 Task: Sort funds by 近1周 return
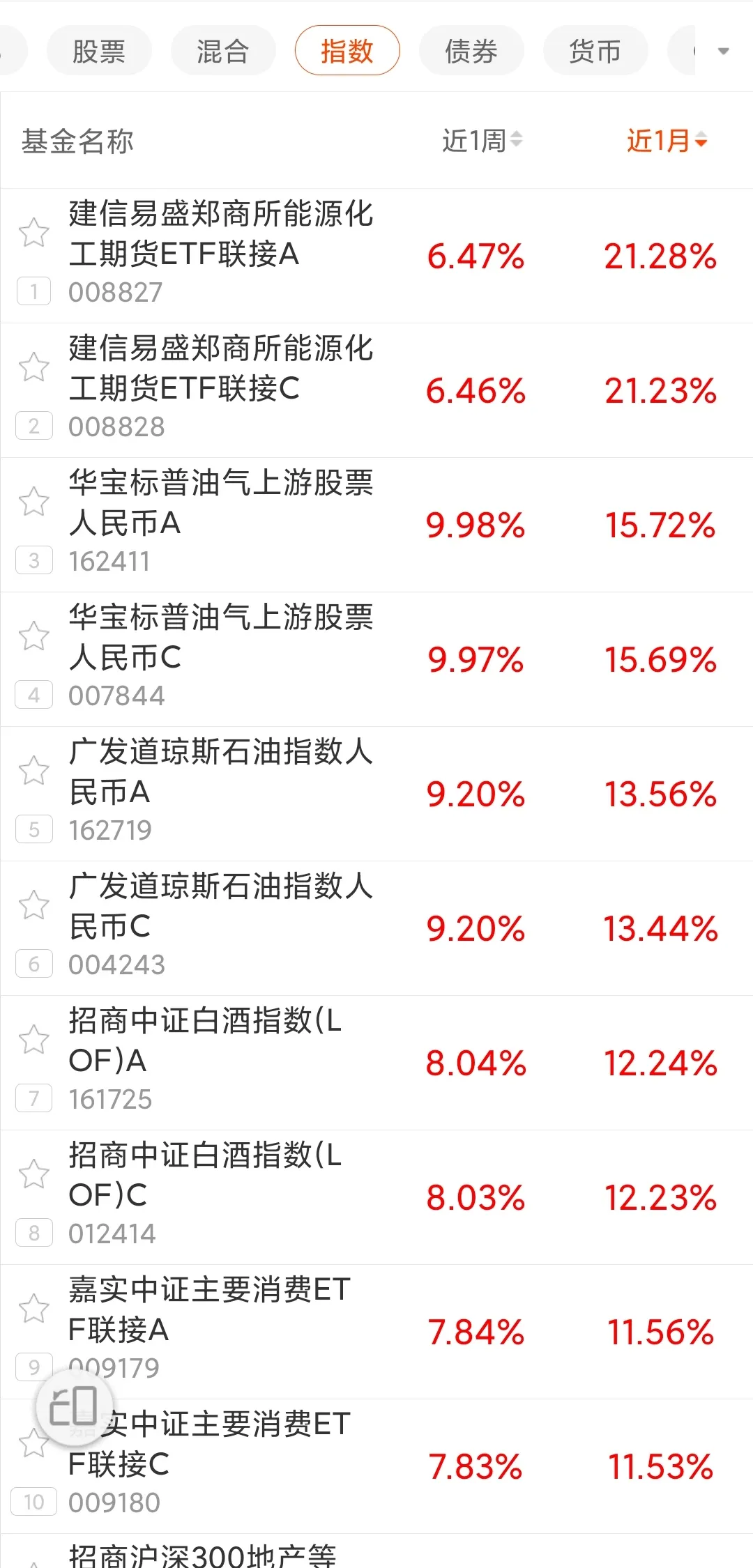482,141
